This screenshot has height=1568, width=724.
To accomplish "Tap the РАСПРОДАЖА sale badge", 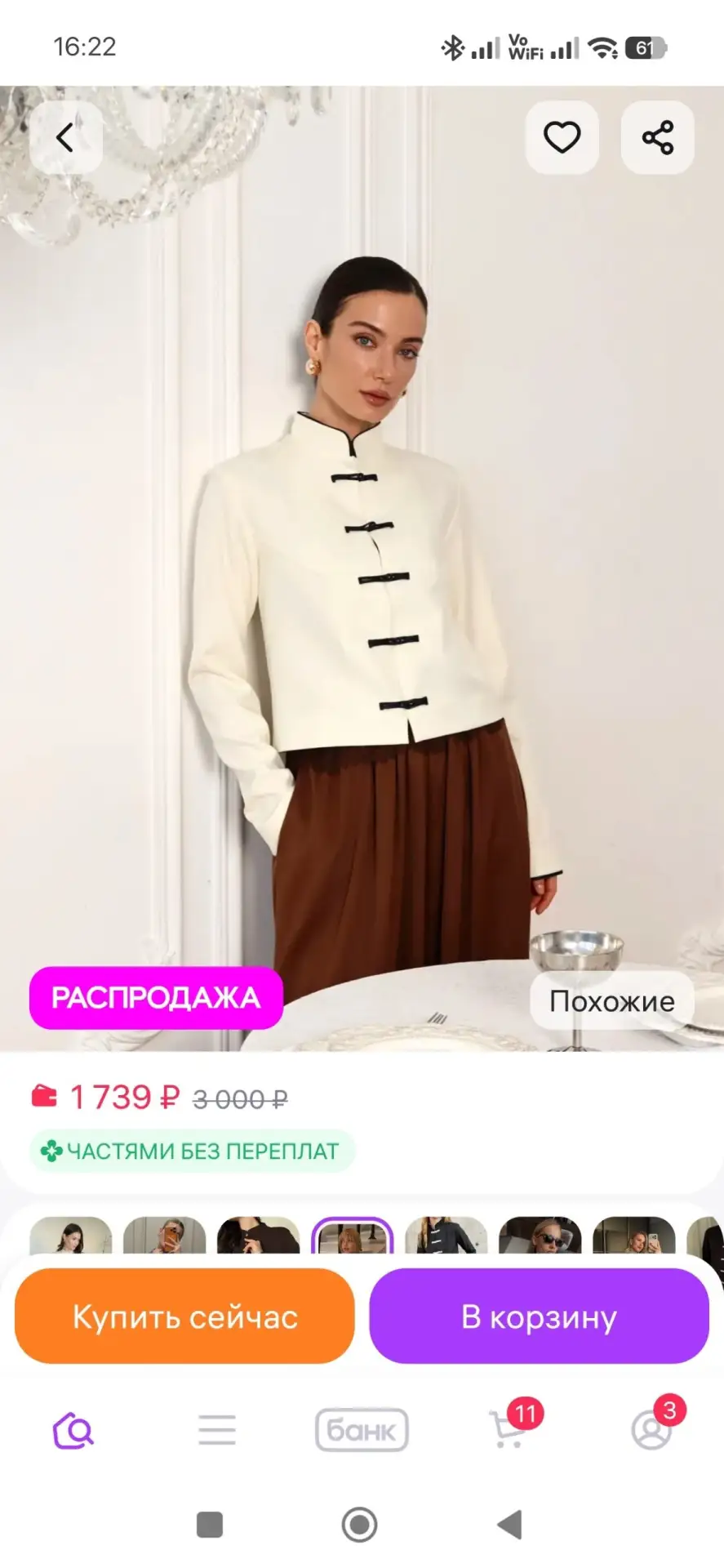I will 156,997.
